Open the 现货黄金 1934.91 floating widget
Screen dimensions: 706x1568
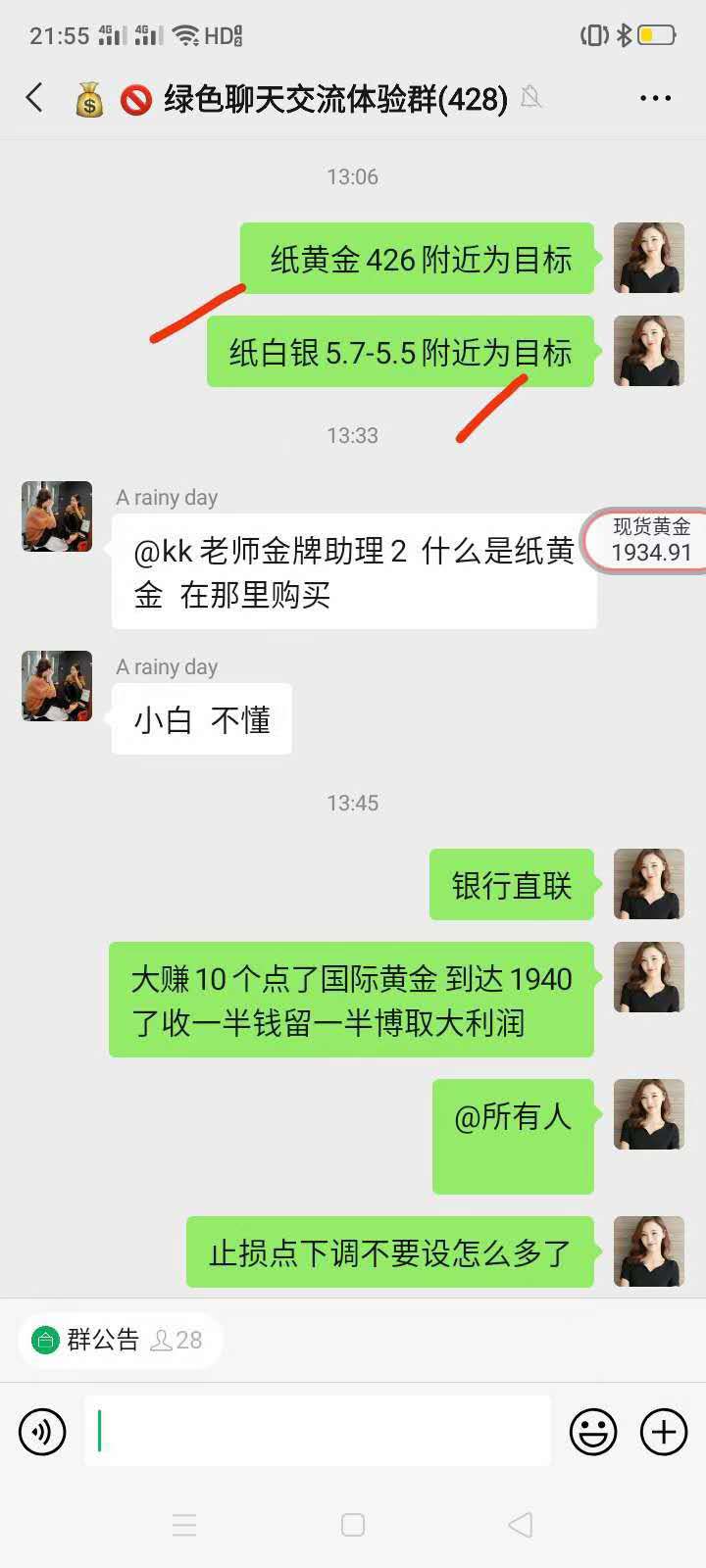tap(649, 541)
